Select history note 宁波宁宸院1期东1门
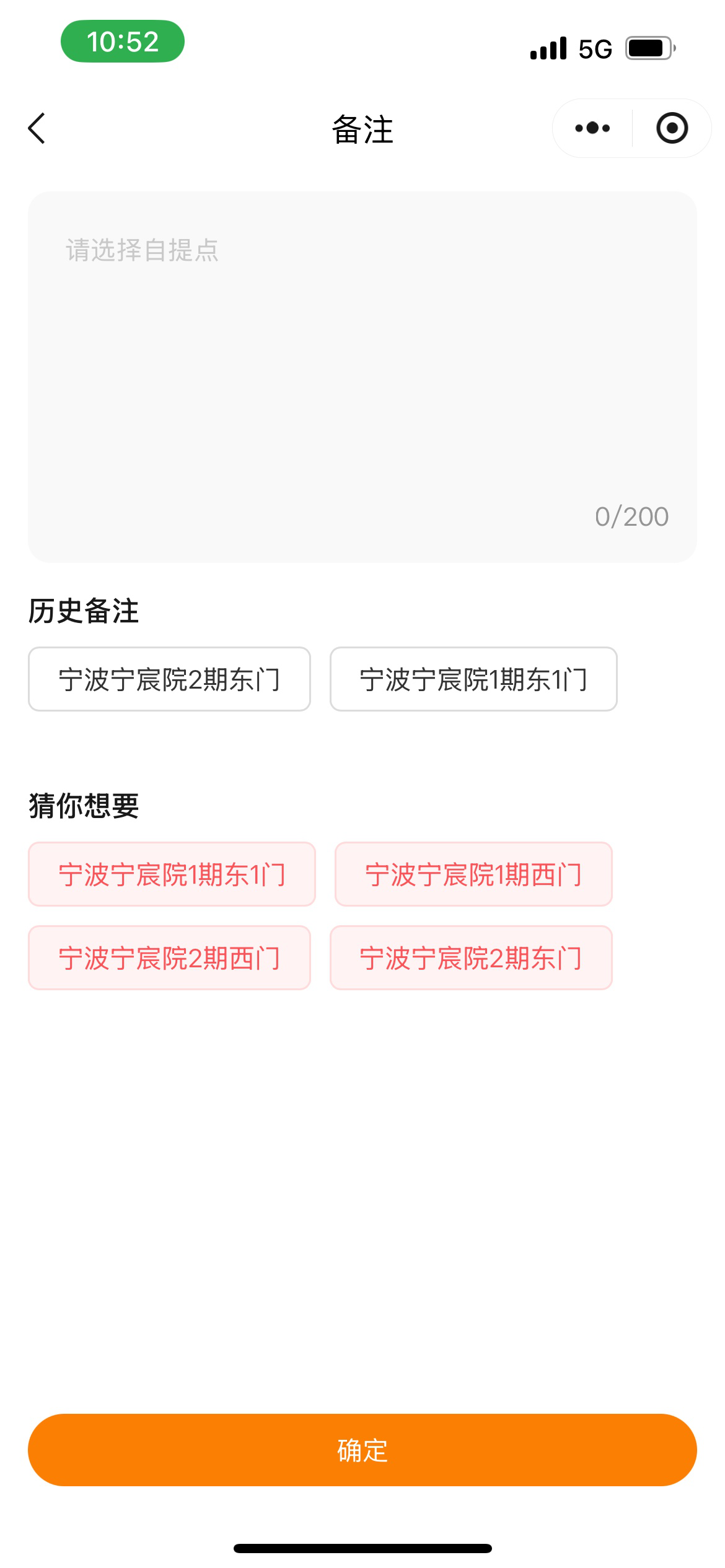This screenshot has width=725, height=1568. pyautogui.click(x=473, y=679)
